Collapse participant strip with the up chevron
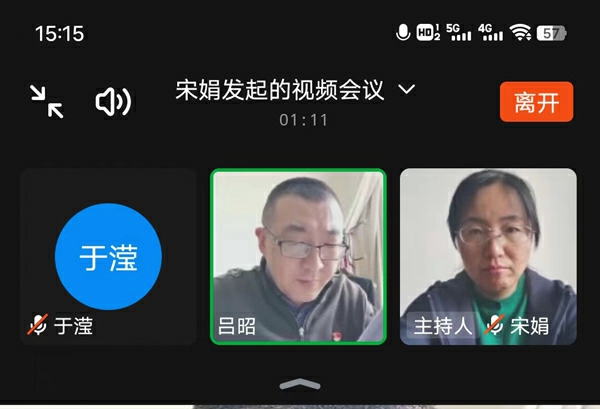This screenshot has width=600, height=409. point(299,384)
